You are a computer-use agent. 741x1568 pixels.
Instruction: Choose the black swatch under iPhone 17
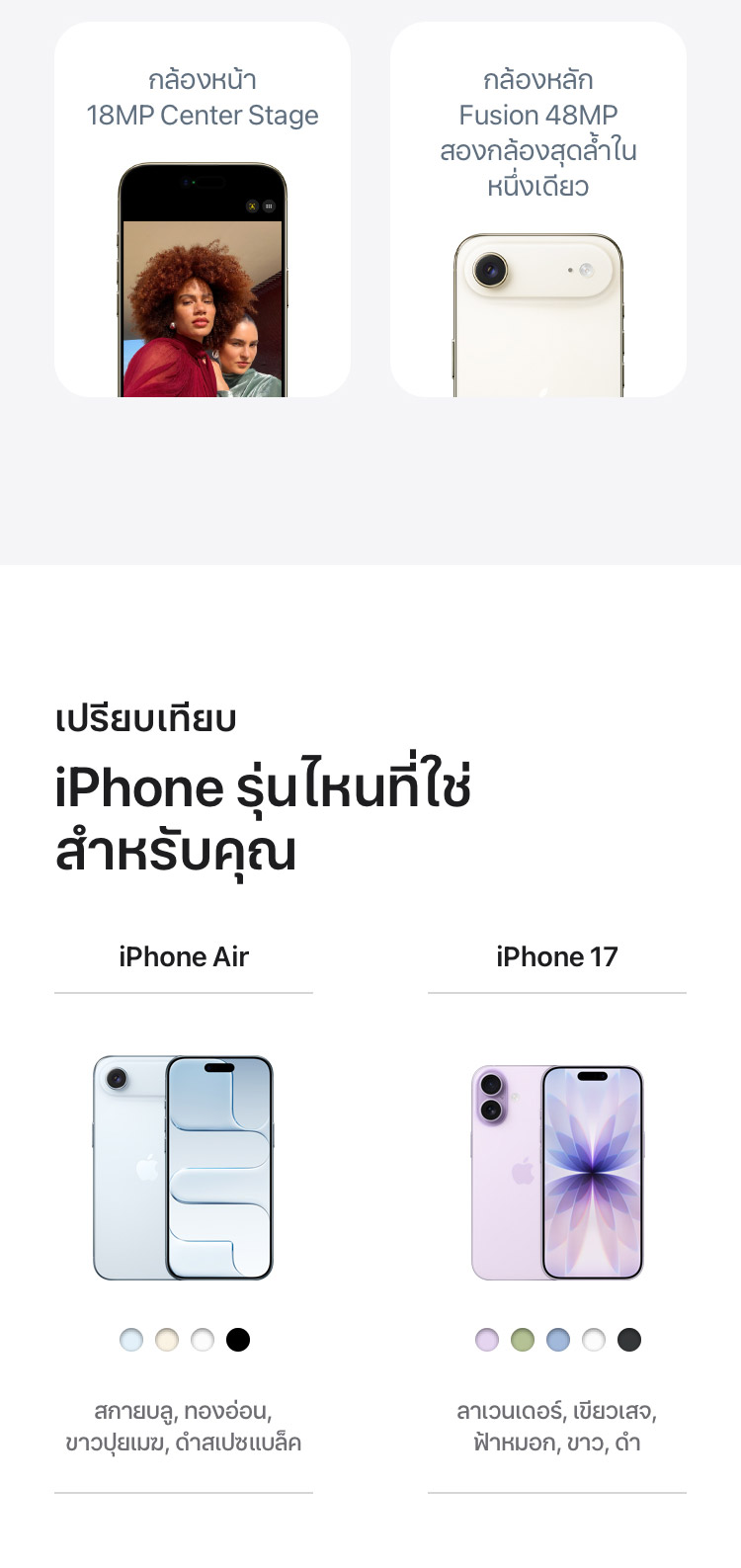click(x=629, y=1340)
